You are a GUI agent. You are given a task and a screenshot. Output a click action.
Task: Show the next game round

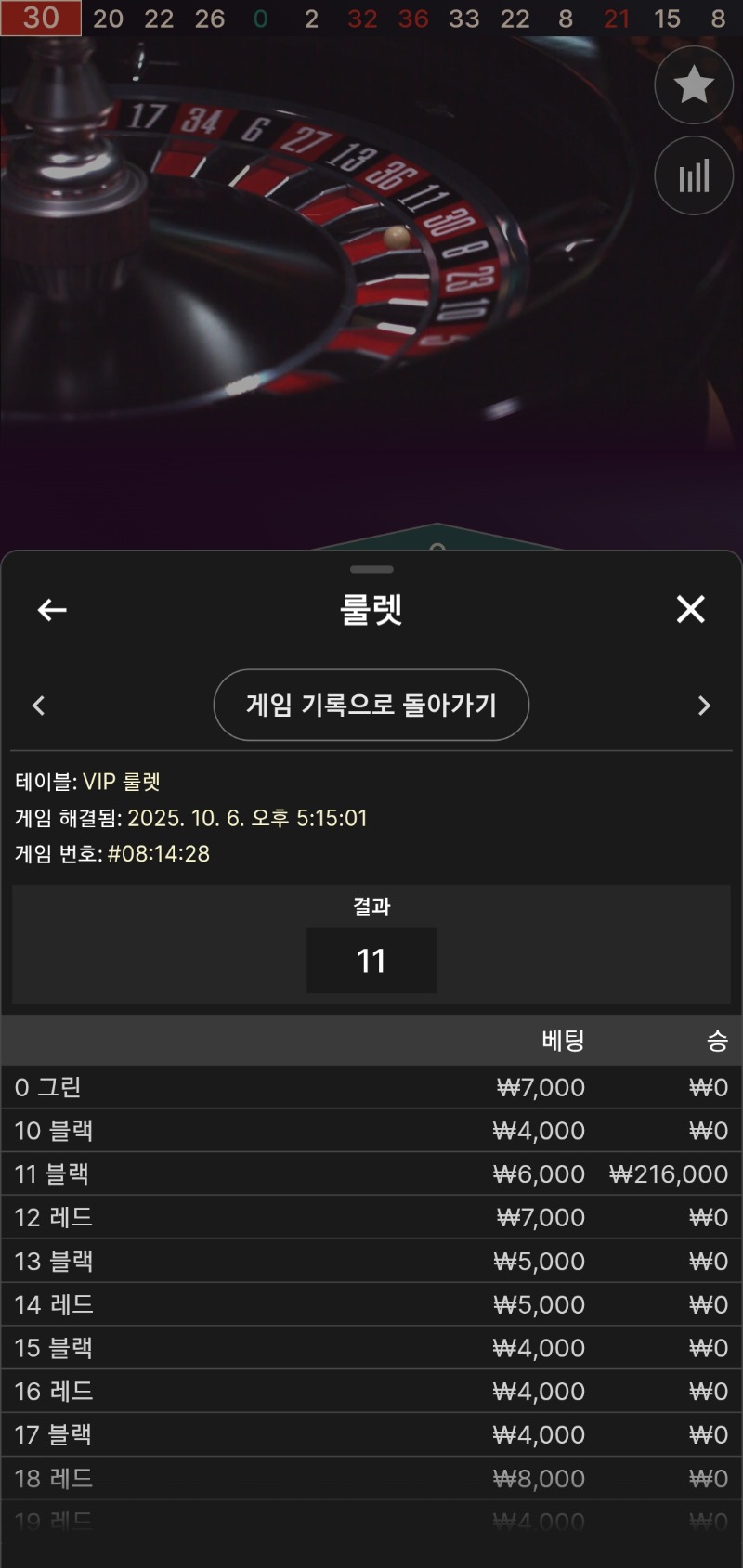pyautogui.click(x=704, y=706)
